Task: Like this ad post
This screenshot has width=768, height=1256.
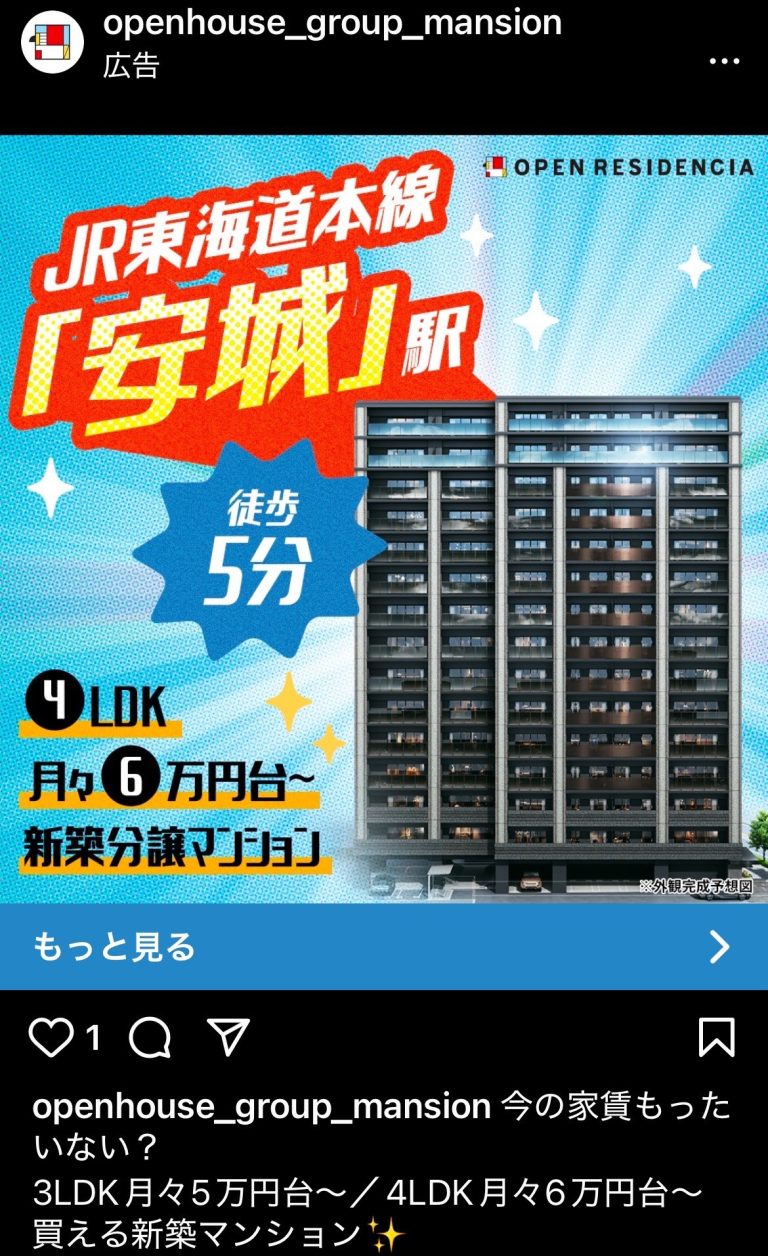Action: pos(50,1038)
